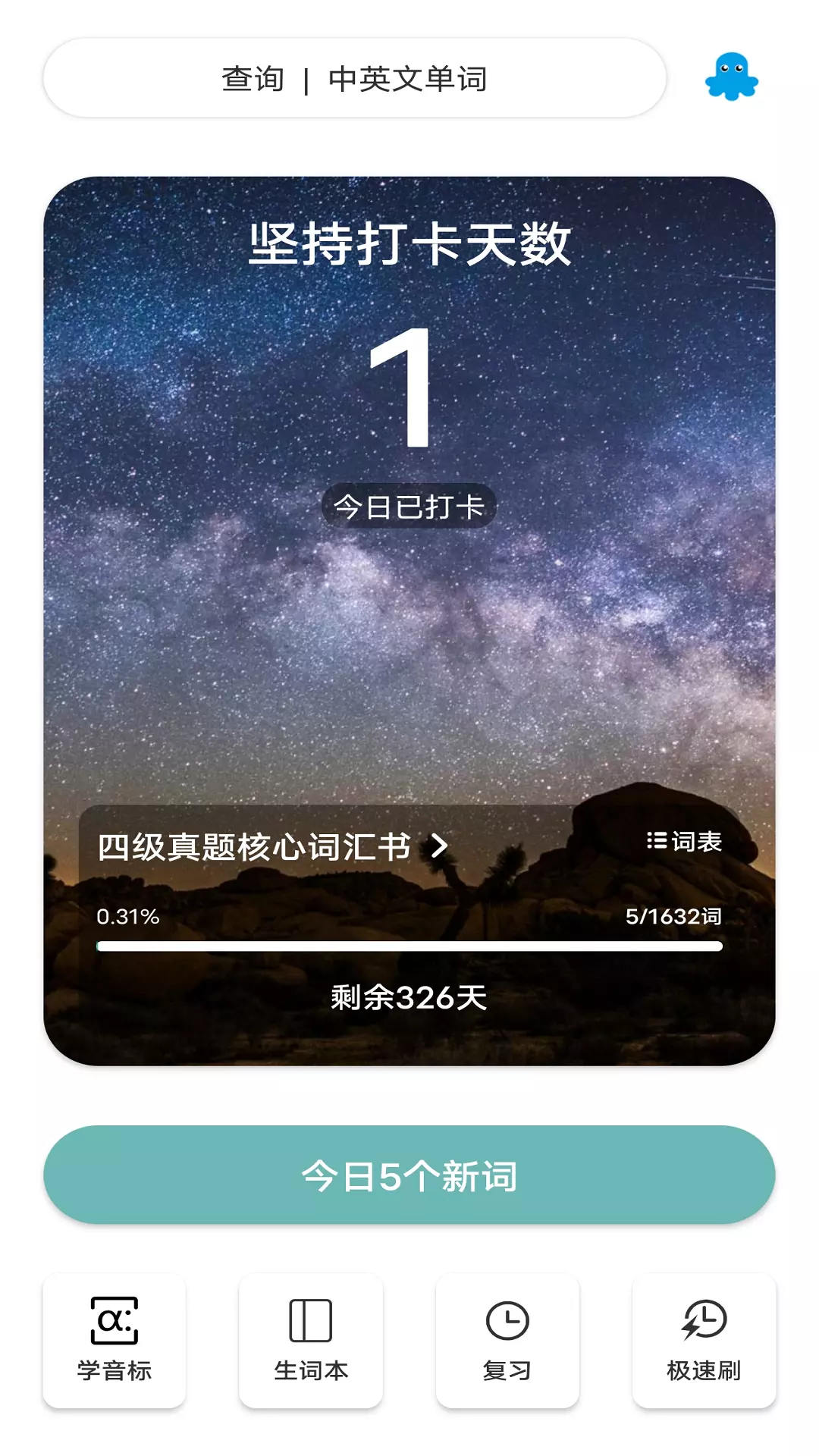Launch 极速刷 speed drill
The width and height of the screenshot is (819, 1456).
pos(704,1341)
